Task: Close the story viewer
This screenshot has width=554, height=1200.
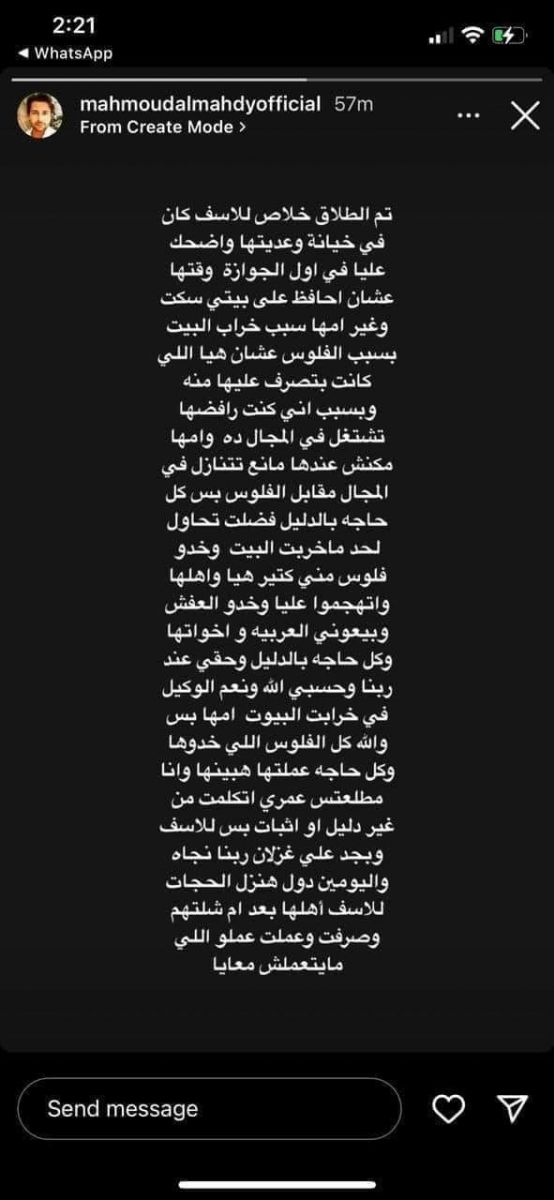Action: (525, 115)
